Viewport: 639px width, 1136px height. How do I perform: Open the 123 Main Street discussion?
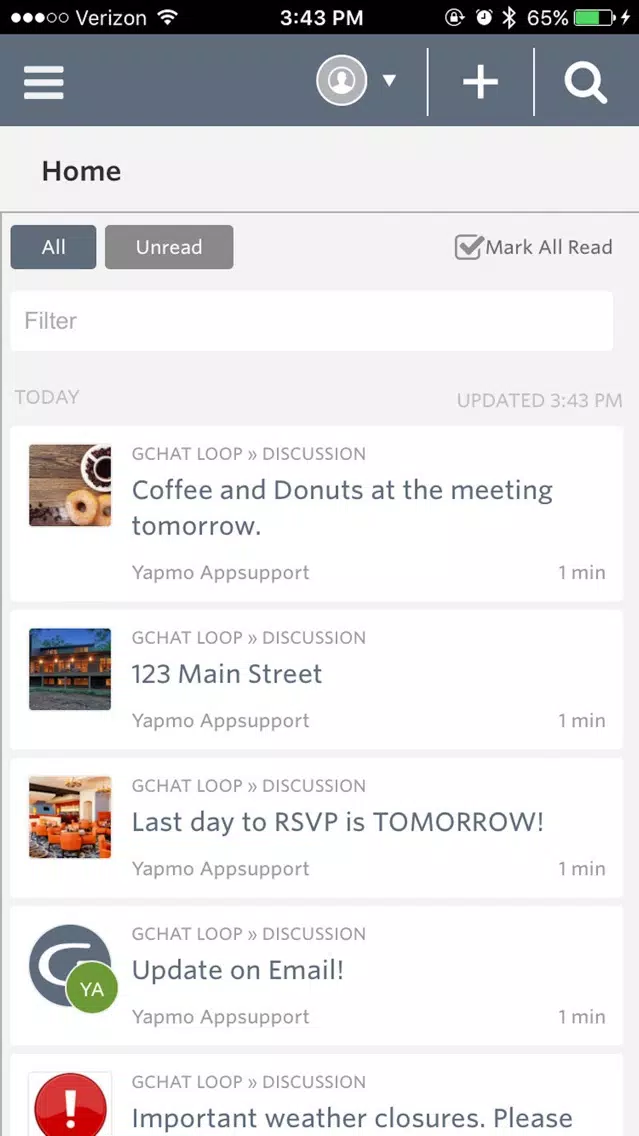tap(317, 680)
